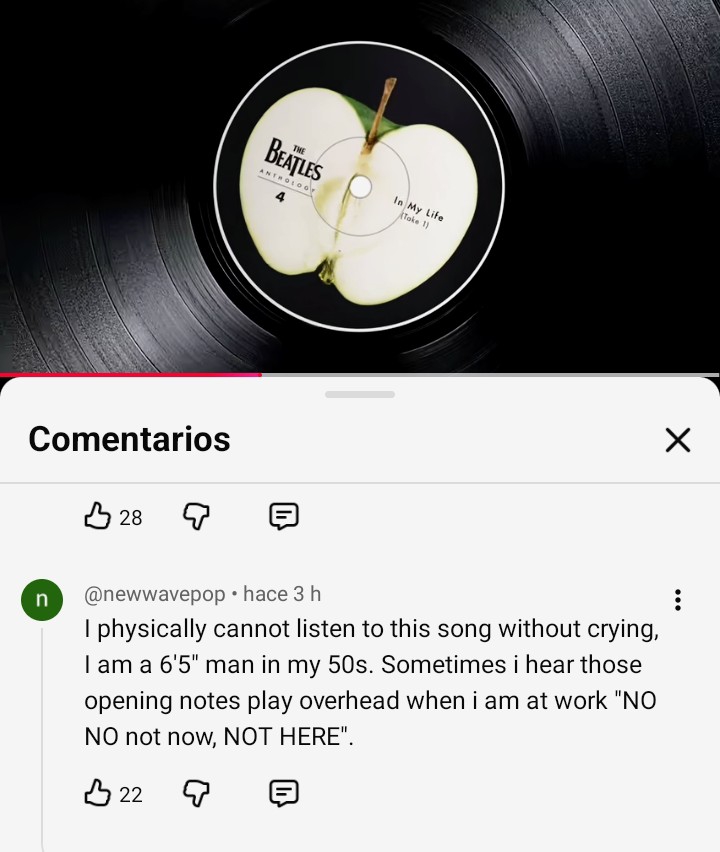Viewport: 720px width, 852px height.
Task: Like @newwavepop's comment
Action: pos(98,794)
